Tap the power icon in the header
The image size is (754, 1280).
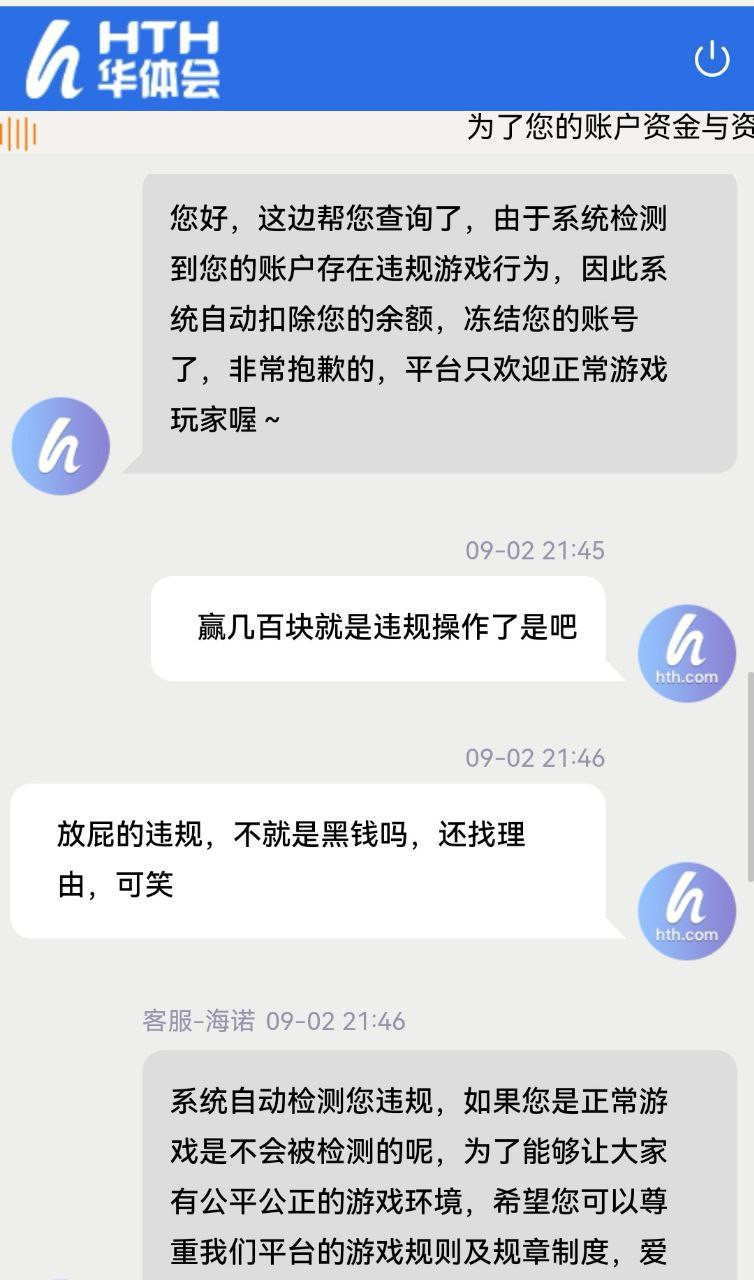(x=712, y=59)
